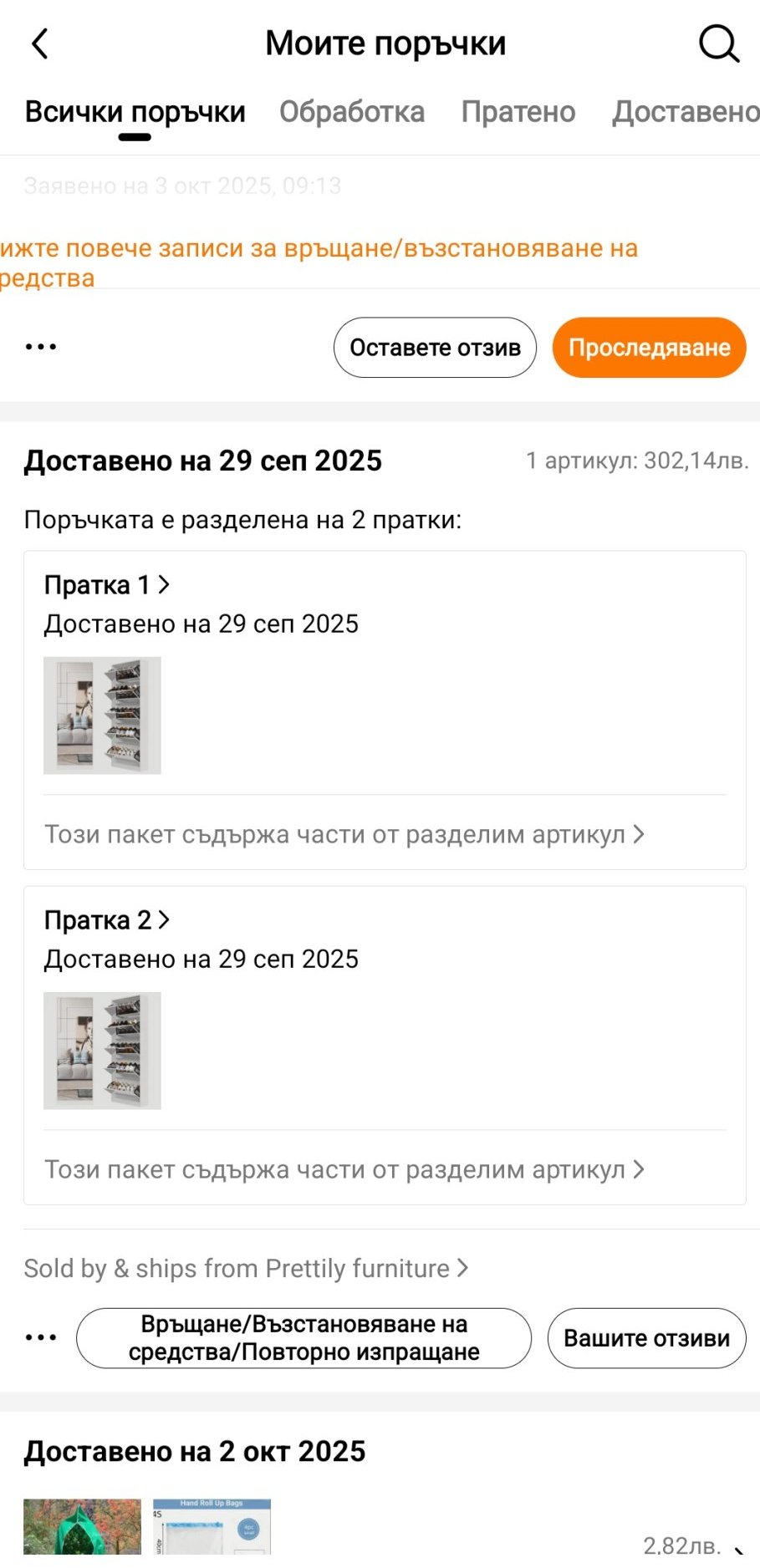The height and width of the screenshot is (1568, 760).
Task: Switch to the Пратено tab
Action: click(x=518, y=112)
